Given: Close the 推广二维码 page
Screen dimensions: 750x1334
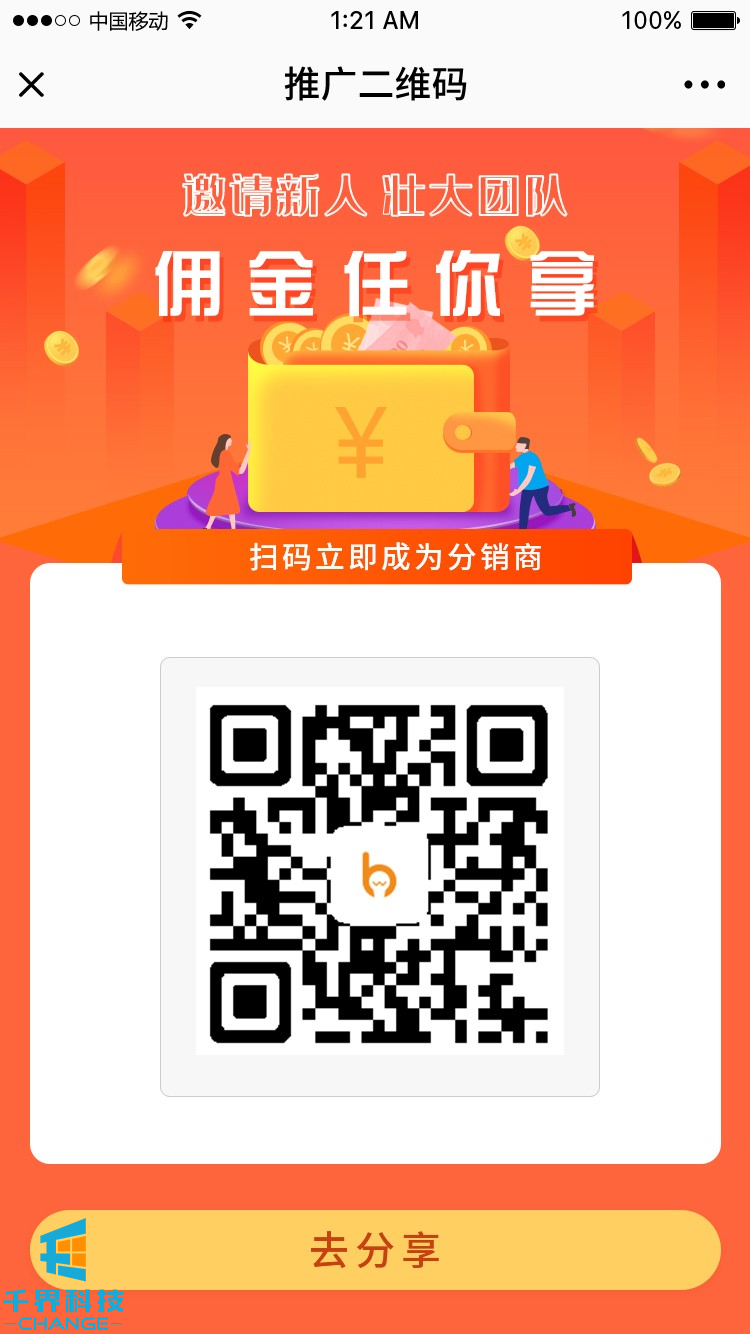Looking at the screenshot, I should (32, 85).
